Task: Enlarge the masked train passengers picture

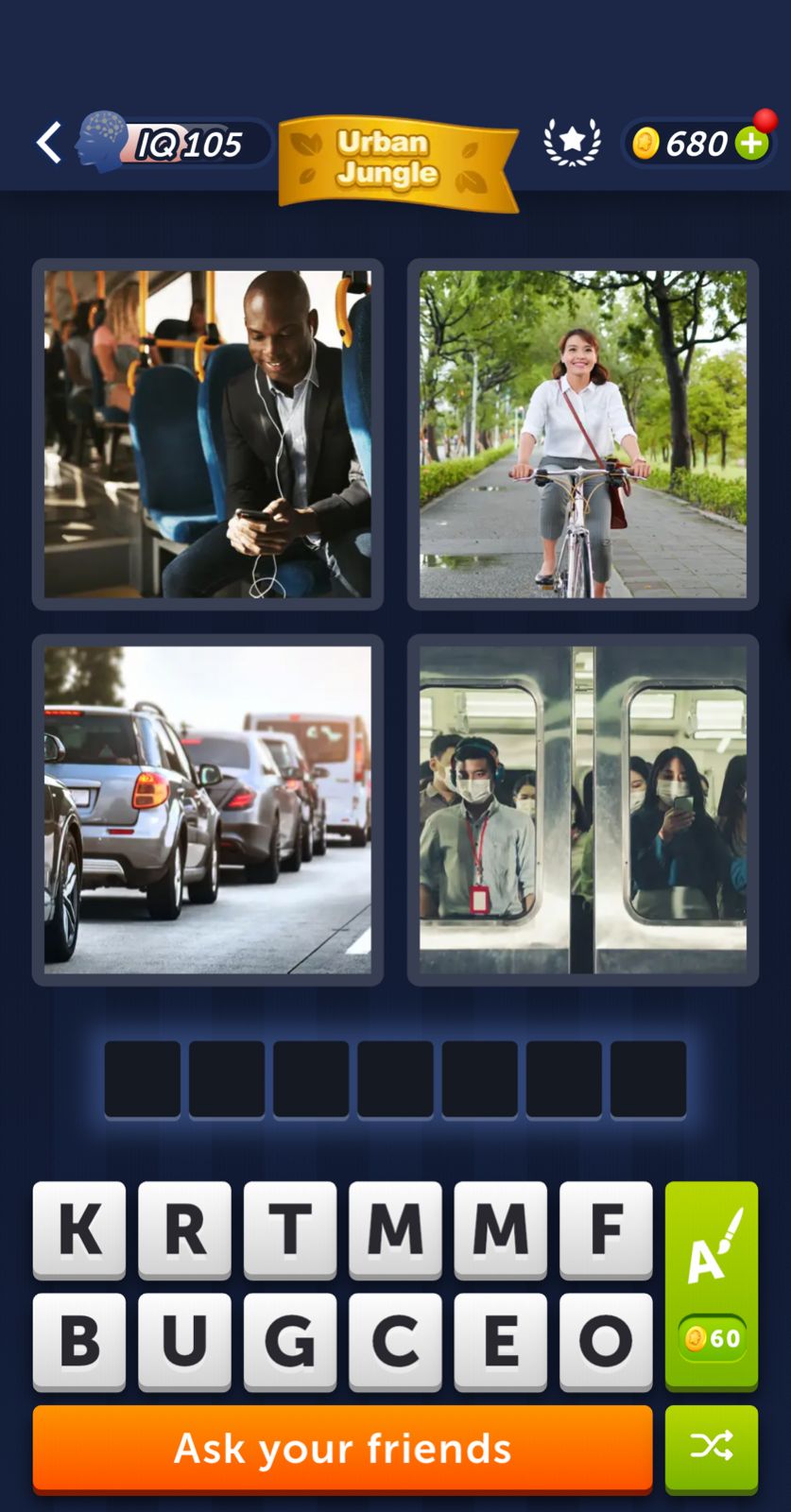Action: tap(583, 810)
